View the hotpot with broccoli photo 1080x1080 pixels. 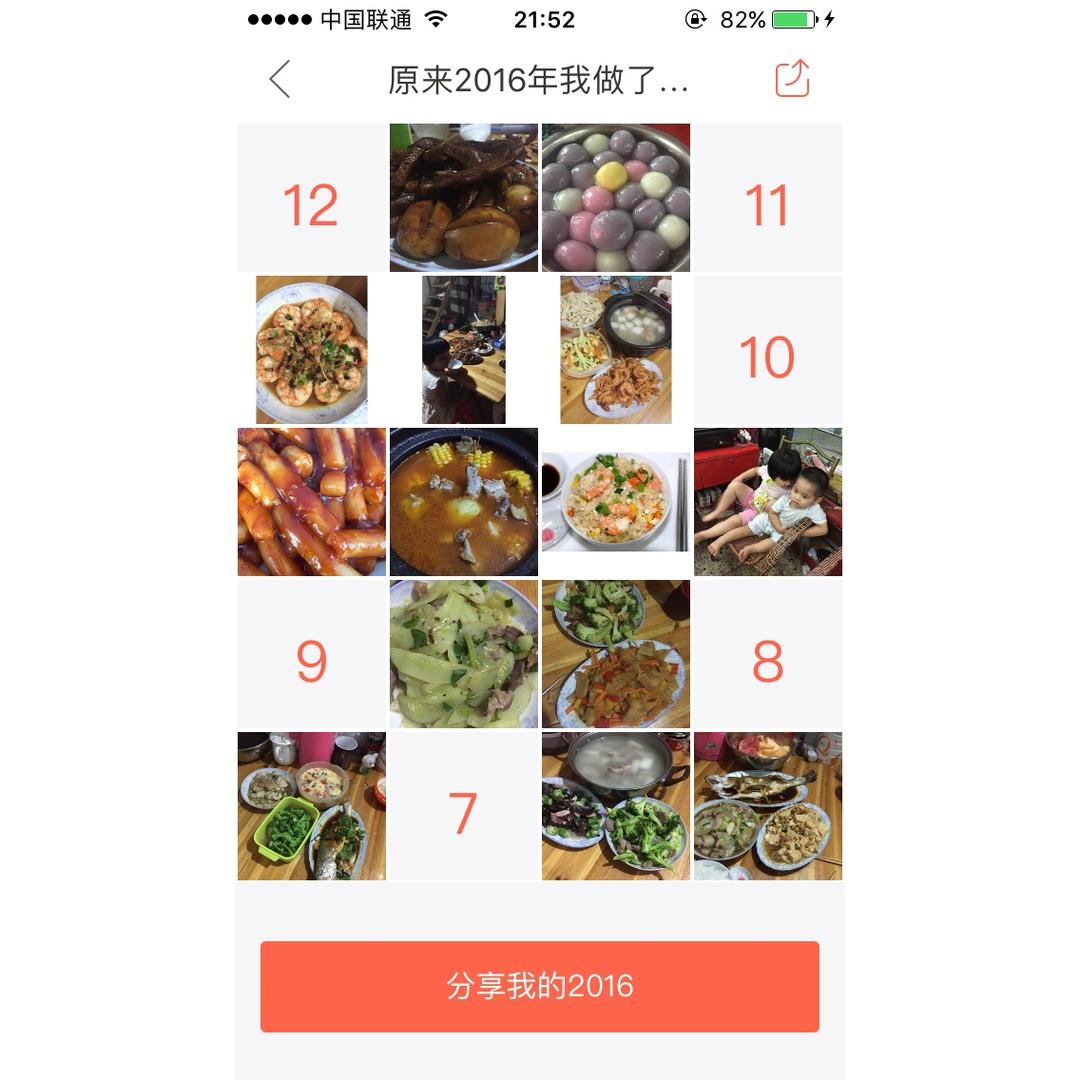click(616, 806)
